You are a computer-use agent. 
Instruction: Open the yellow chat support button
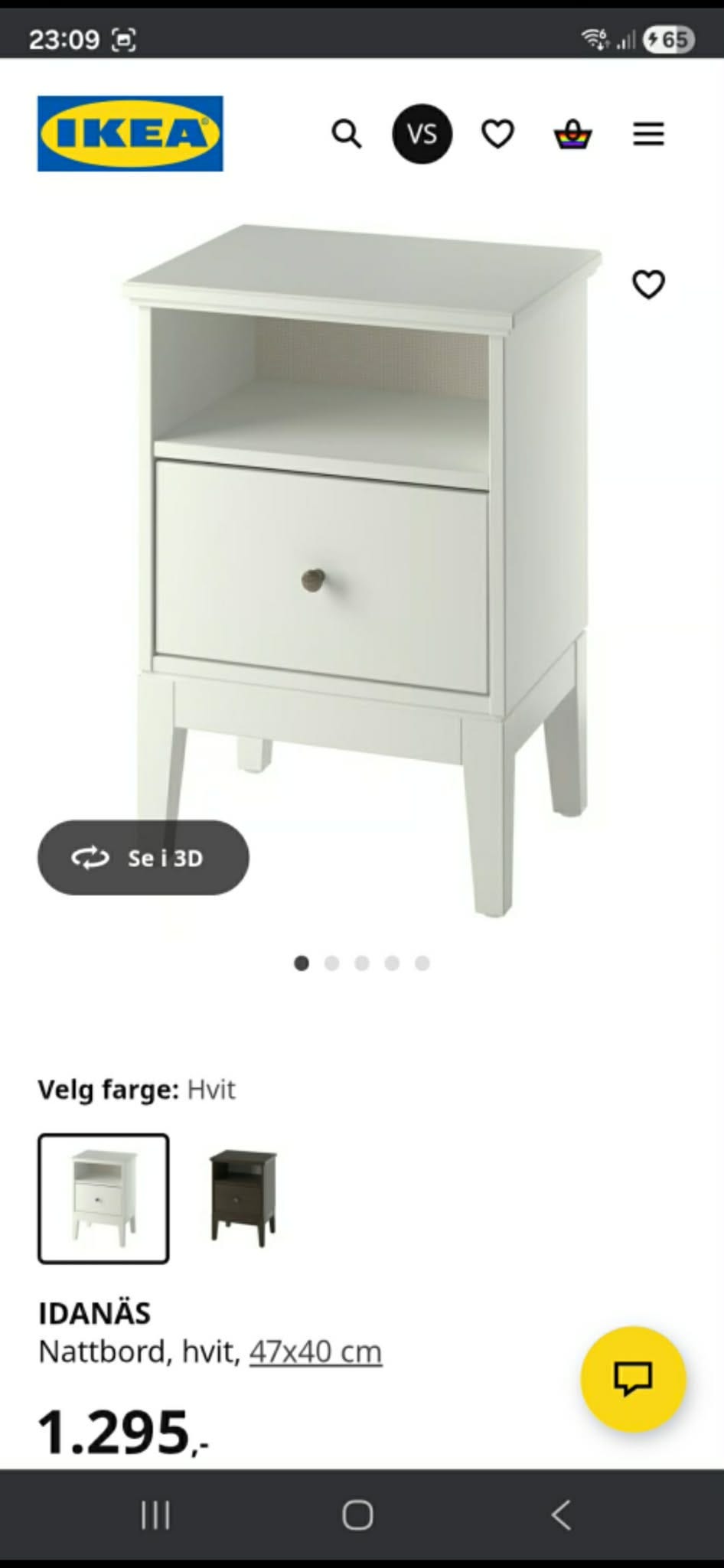coord(633,1379)
